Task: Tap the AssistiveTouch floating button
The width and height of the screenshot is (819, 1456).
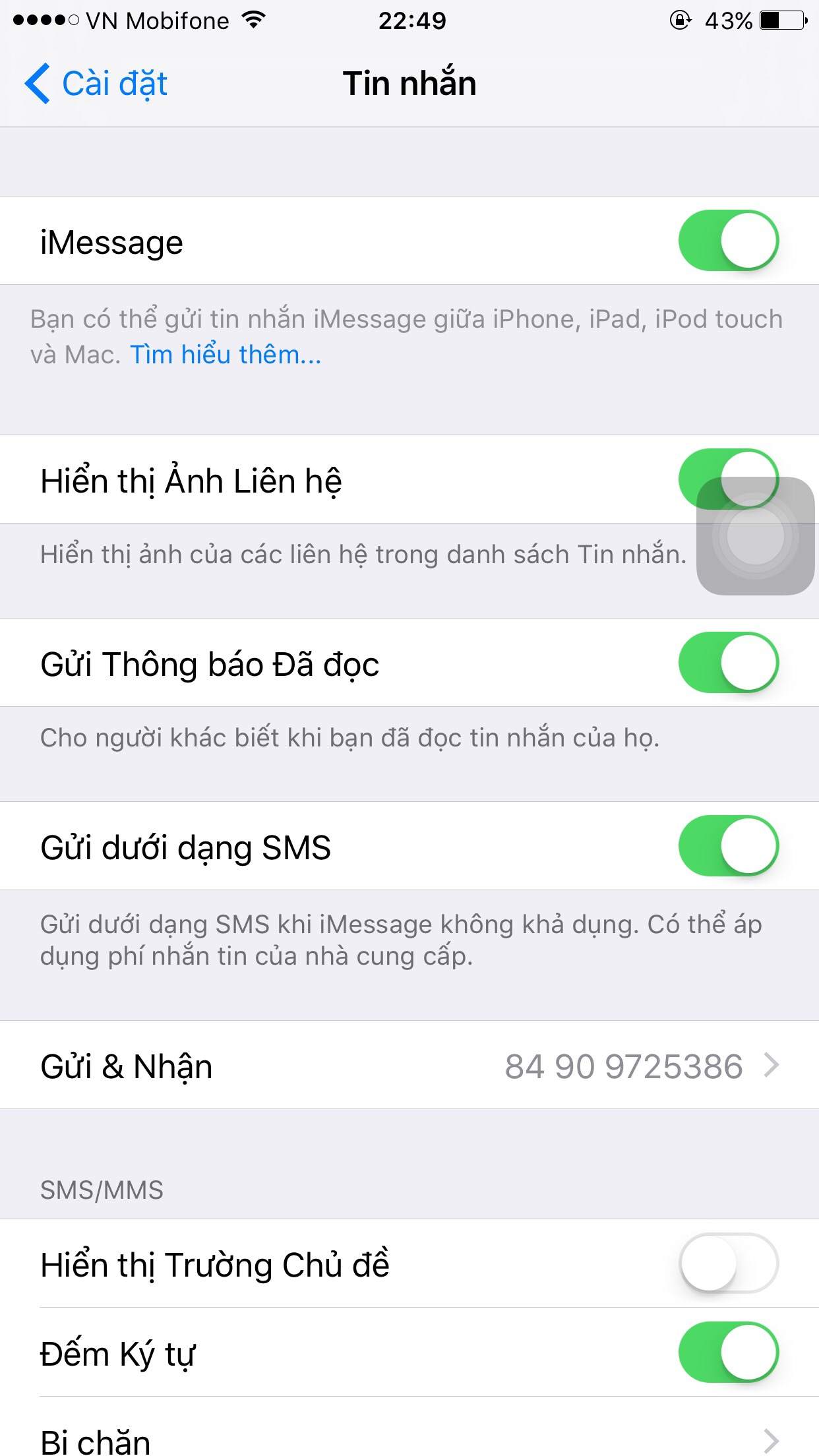Action: (756, 537)
